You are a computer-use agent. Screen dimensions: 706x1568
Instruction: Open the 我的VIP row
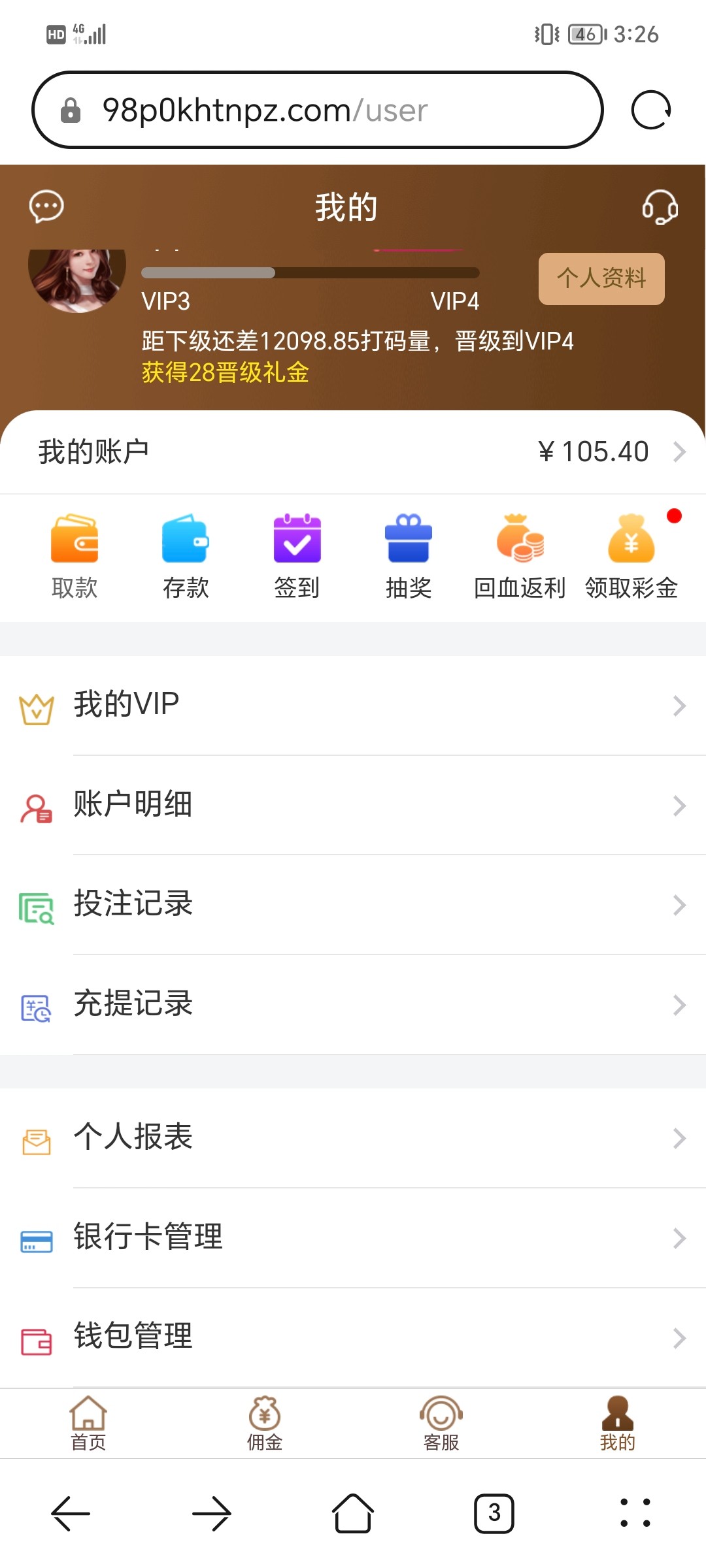[353, 705]
